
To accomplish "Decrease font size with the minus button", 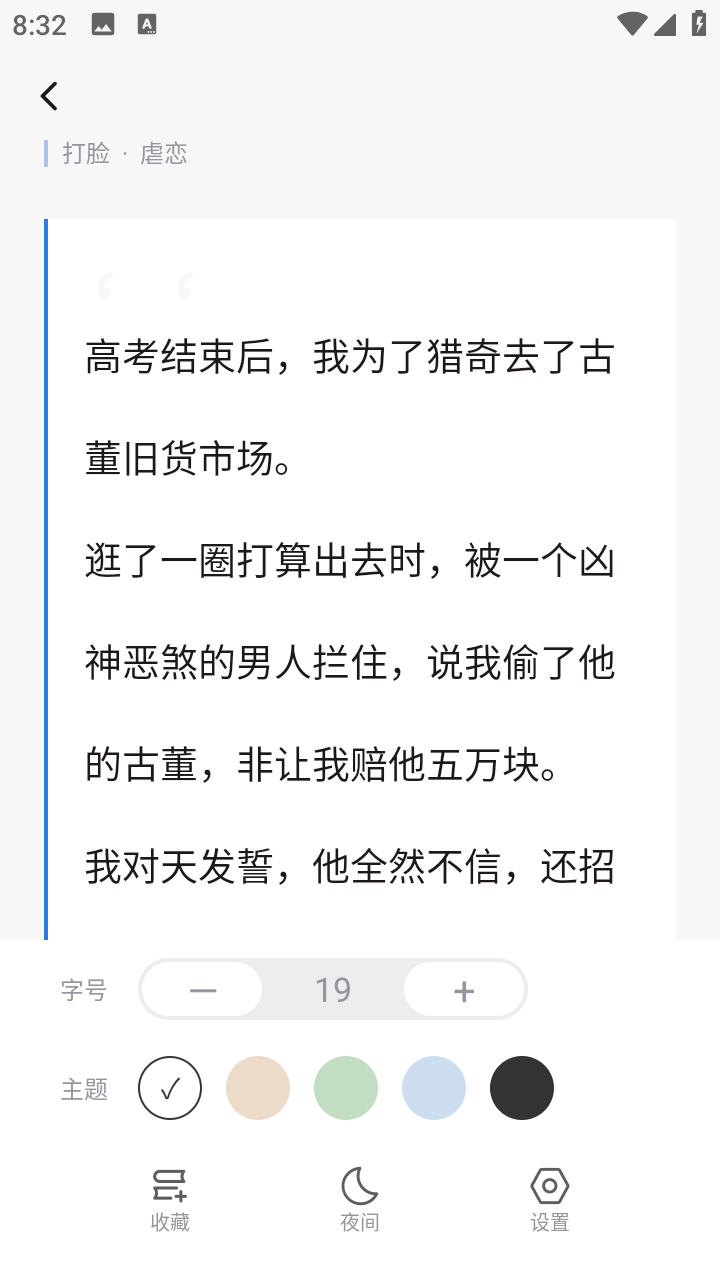I will coord(201,989).
